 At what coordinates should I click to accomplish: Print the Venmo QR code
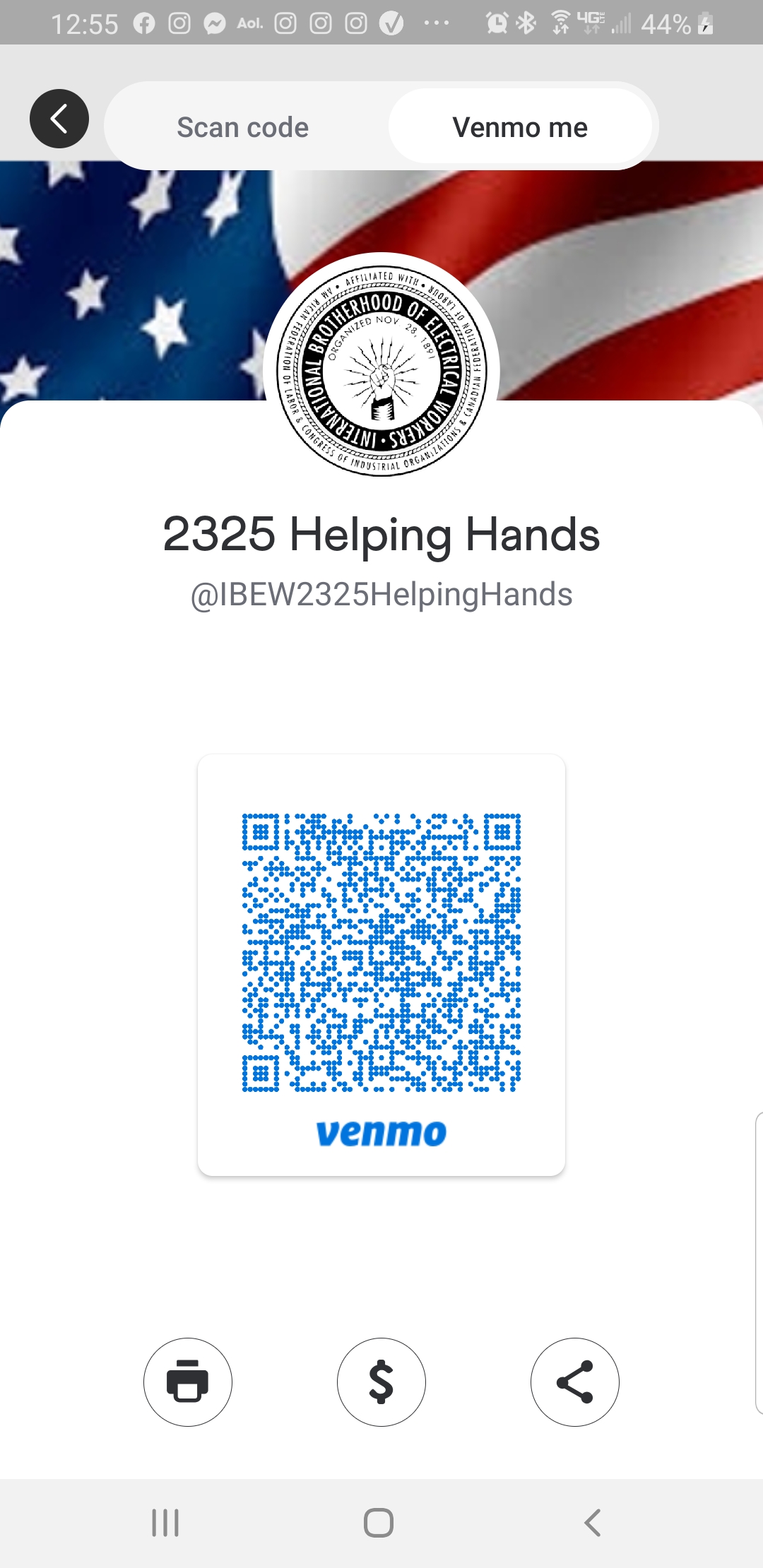tap(188, 1382)
